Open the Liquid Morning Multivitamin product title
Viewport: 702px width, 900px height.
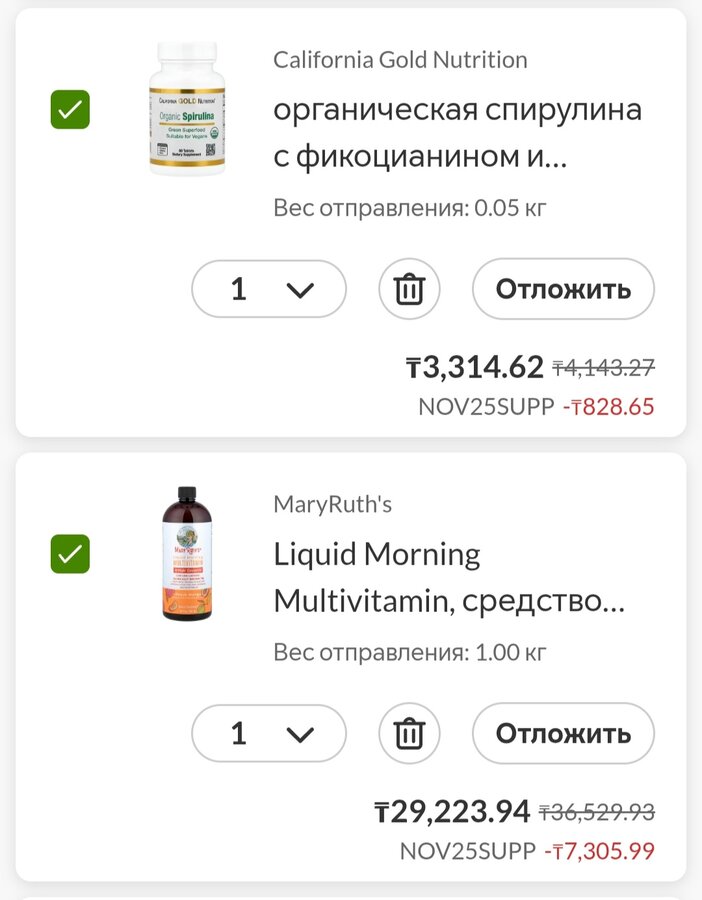click(x=449, y=578)
